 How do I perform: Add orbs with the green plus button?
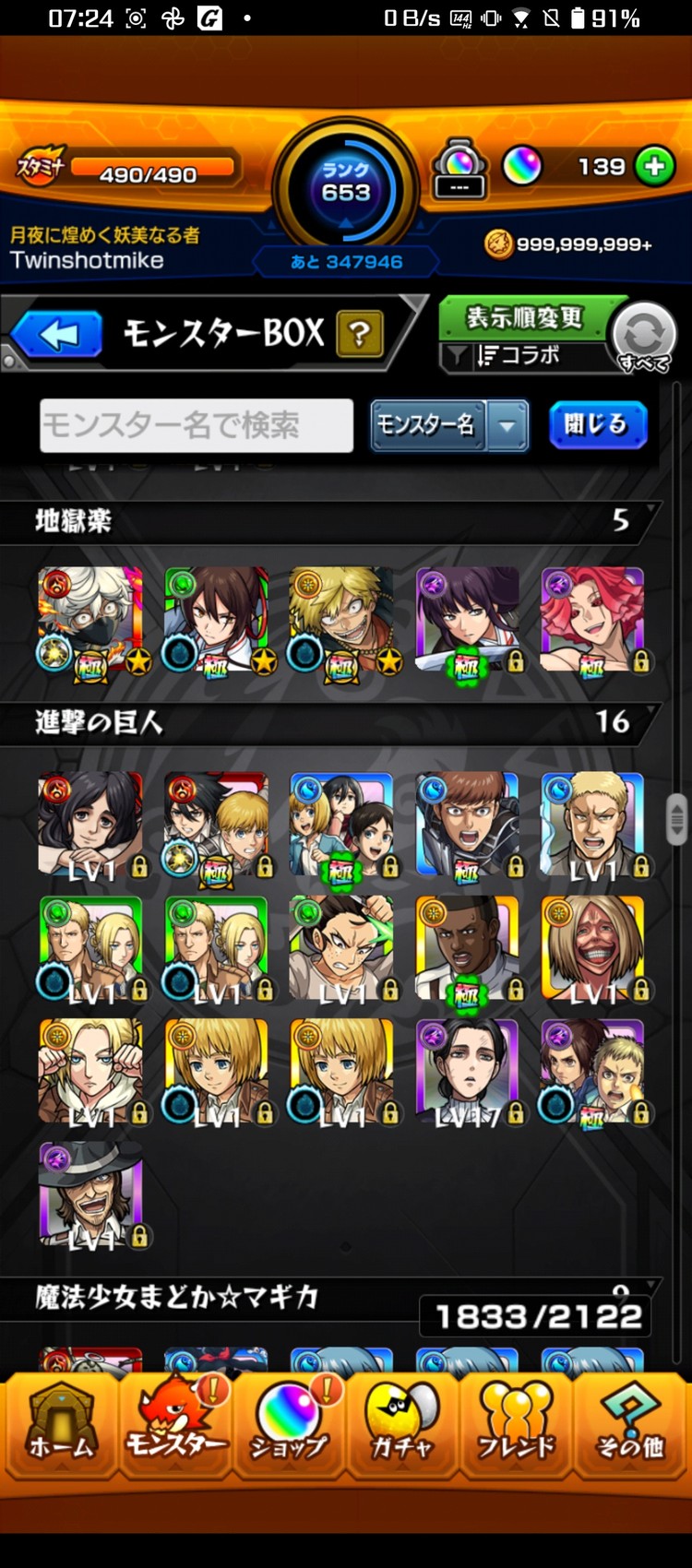(655, 167)
